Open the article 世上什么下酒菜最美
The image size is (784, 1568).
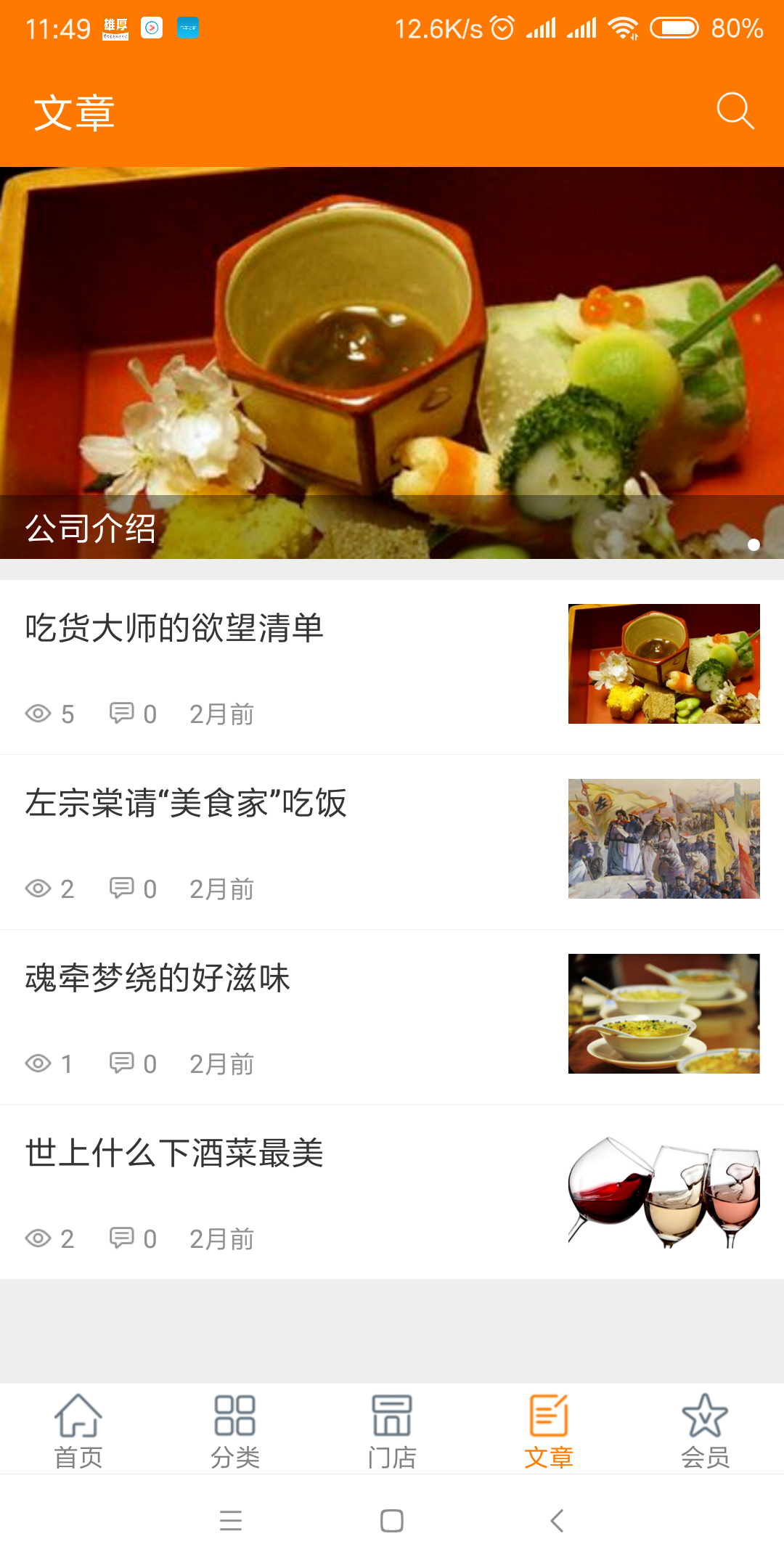(x=174, y=1153)
